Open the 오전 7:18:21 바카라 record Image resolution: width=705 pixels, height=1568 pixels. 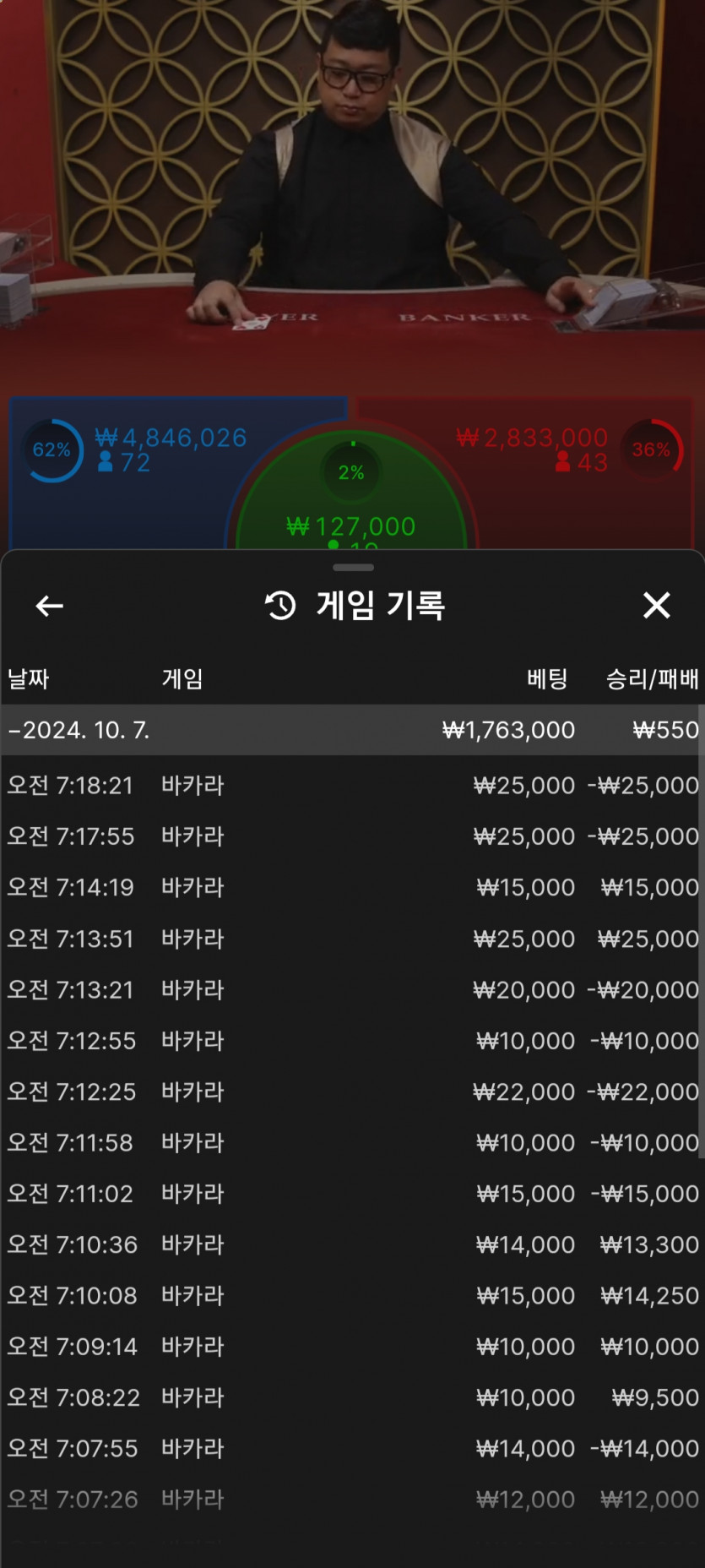point(352,786)
